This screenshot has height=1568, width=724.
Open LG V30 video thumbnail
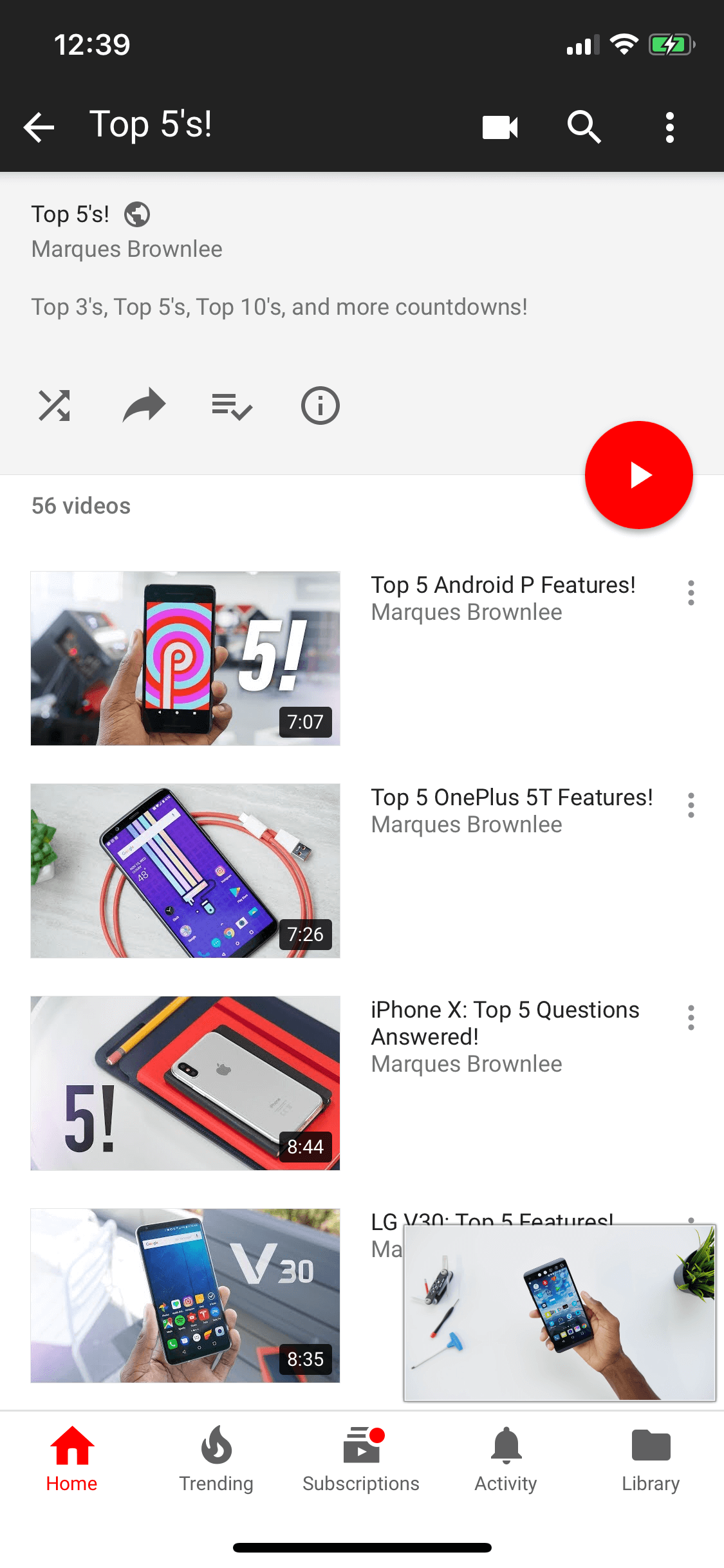[x=185, y=1295]
